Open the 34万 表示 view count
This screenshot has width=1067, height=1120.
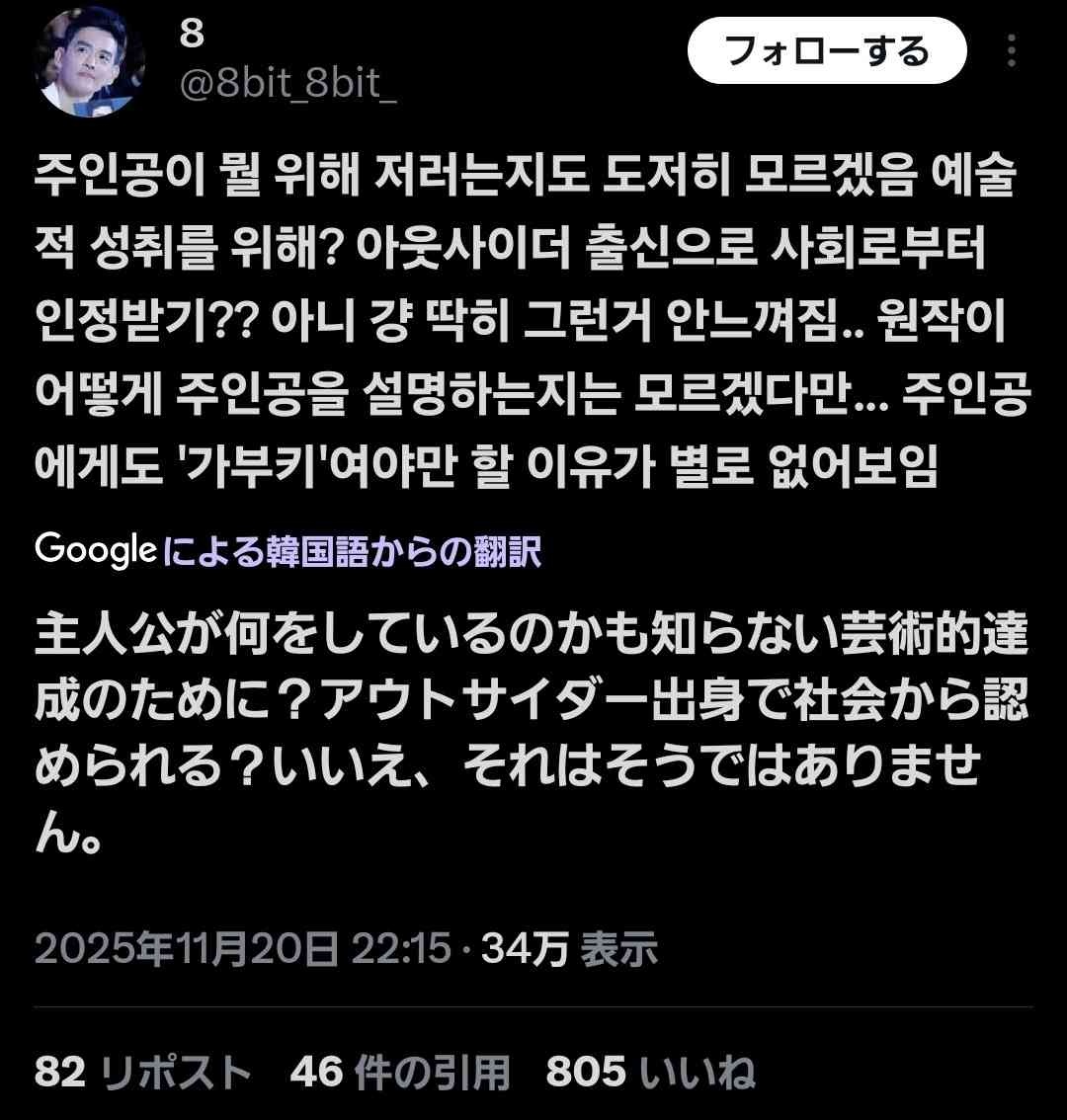570,950
